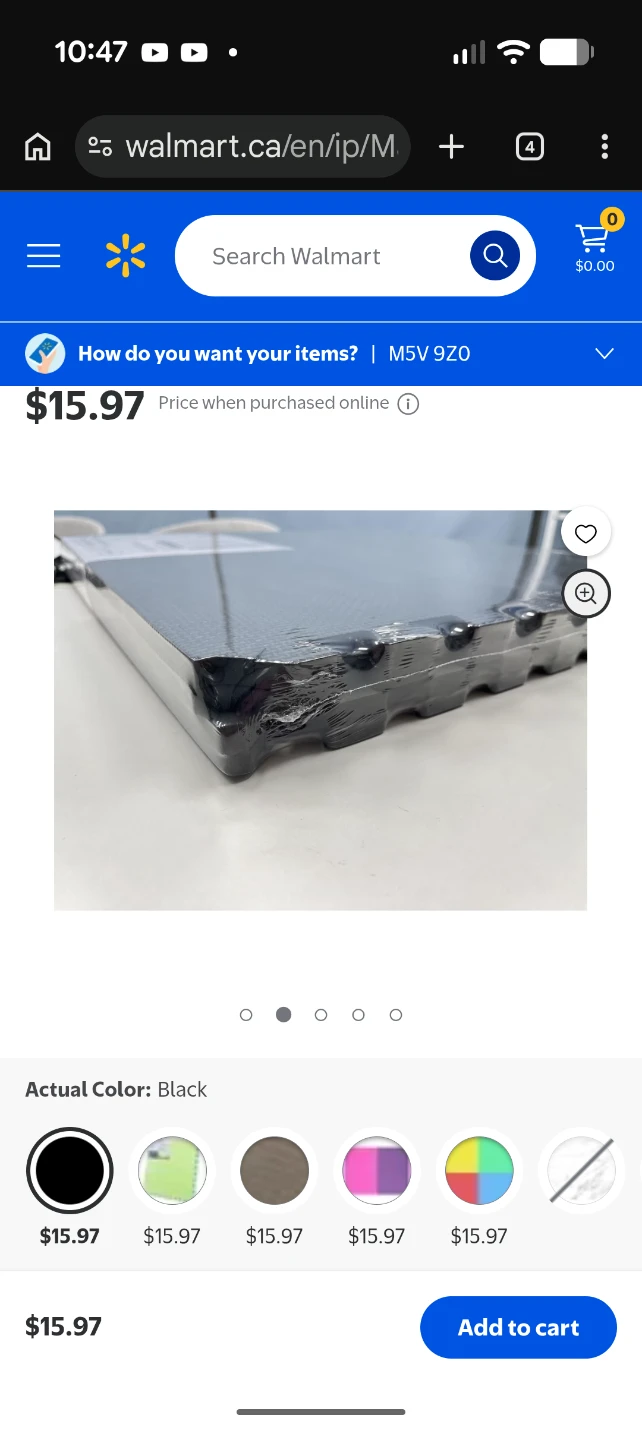Zoom into the product image

coord(586,594)
